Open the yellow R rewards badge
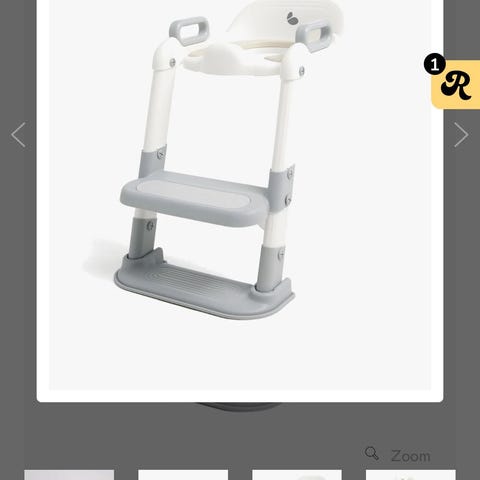 455,84
